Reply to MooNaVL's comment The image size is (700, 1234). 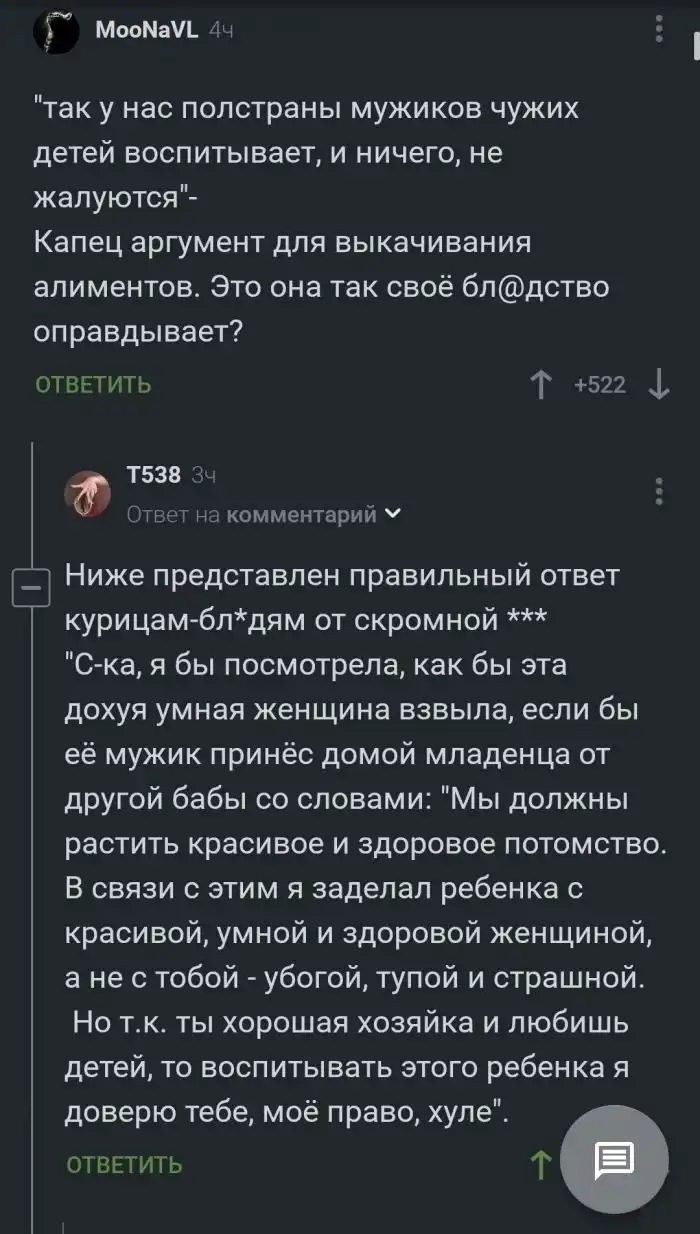(93, 385)
